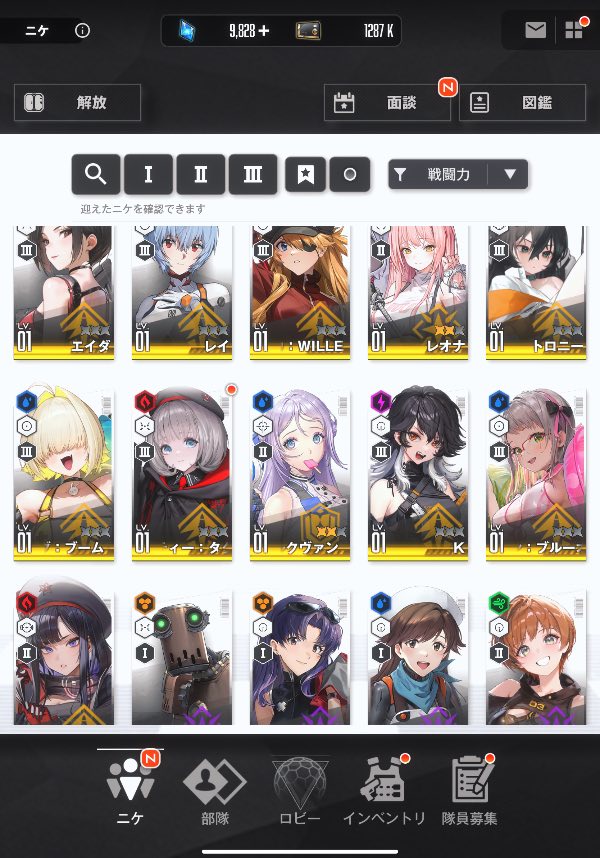Open the grid menu icon
Image resolution: width=600 pixels, height=858 pixels.
574,30
